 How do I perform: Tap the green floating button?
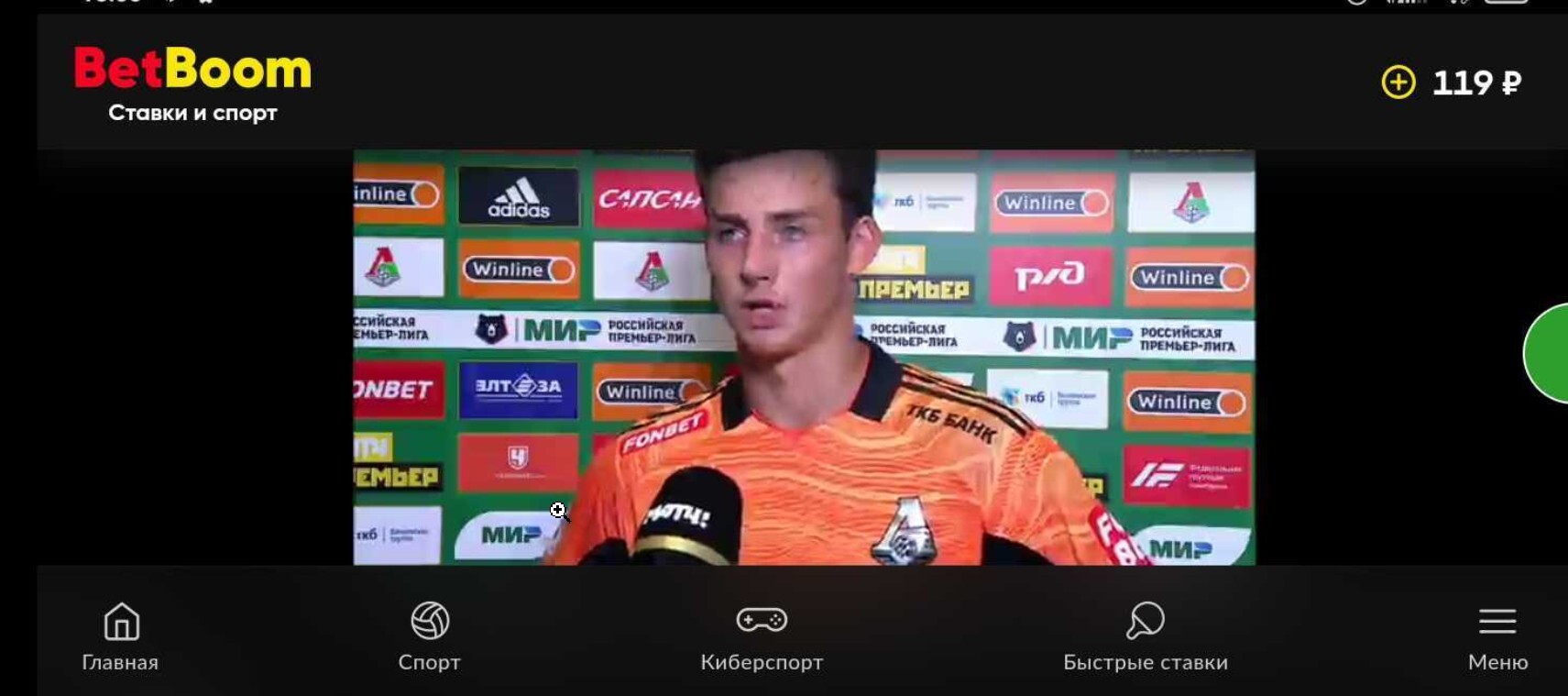[x=1549, y=353]
